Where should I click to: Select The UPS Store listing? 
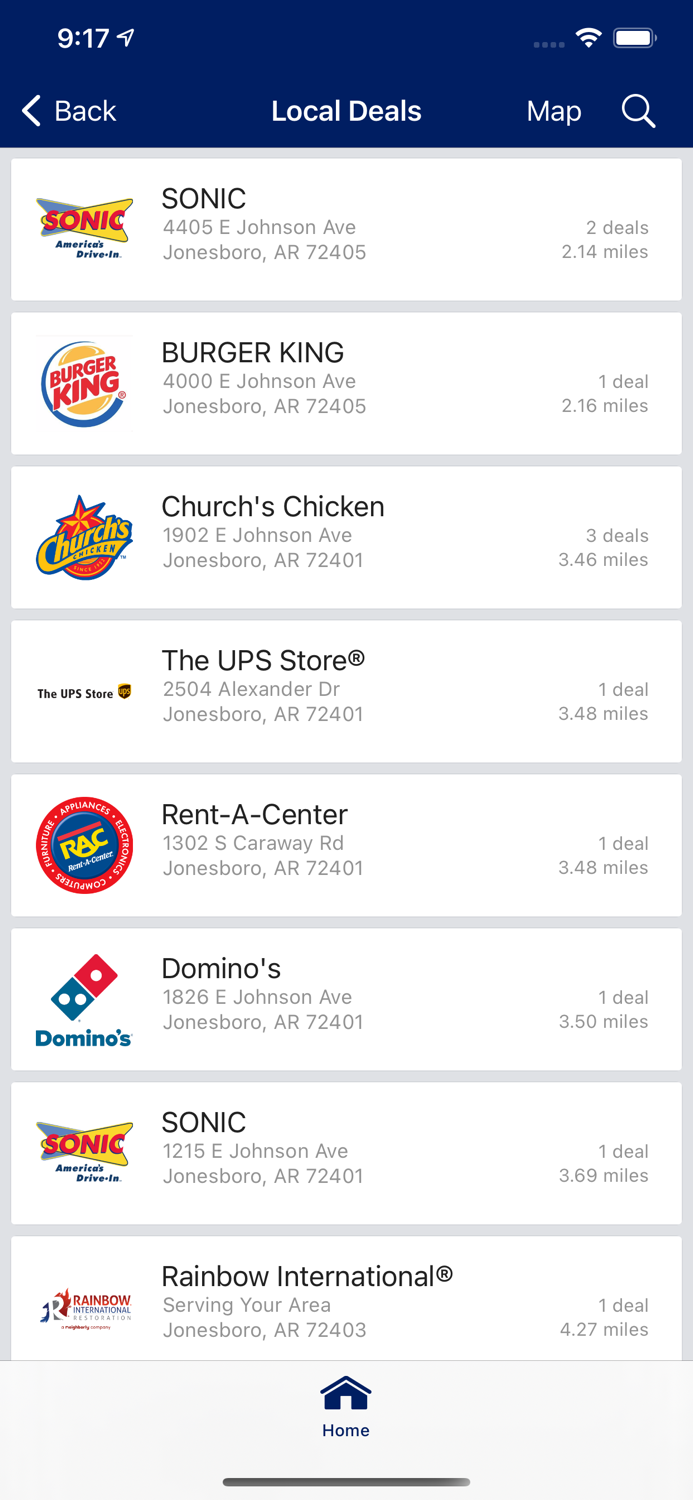pyautogui.click(x=346, y=691)
